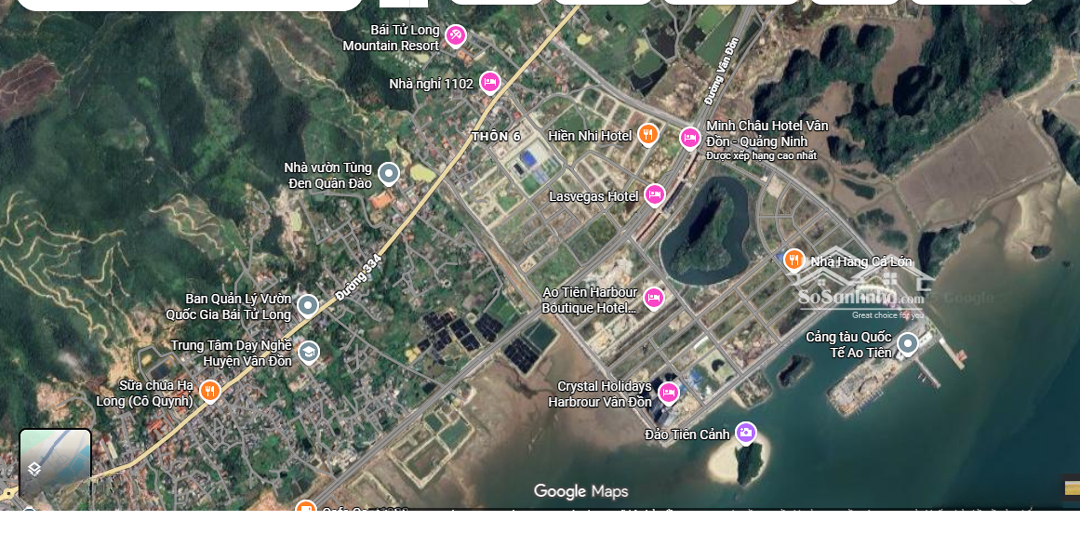Open the Nhà Hàng Cá Lớn restaurant pin
This screenshot has width=1080, height=534.
pyautogui.click(x=794, y=260)
